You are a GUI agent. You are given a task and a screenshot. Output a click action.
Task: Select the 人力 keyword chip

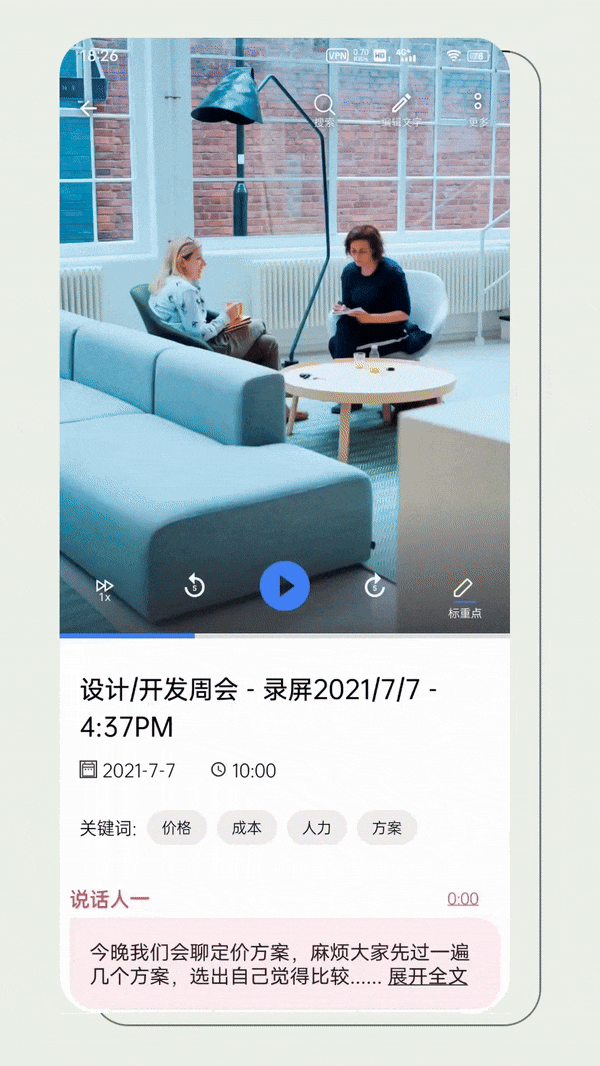317,828
